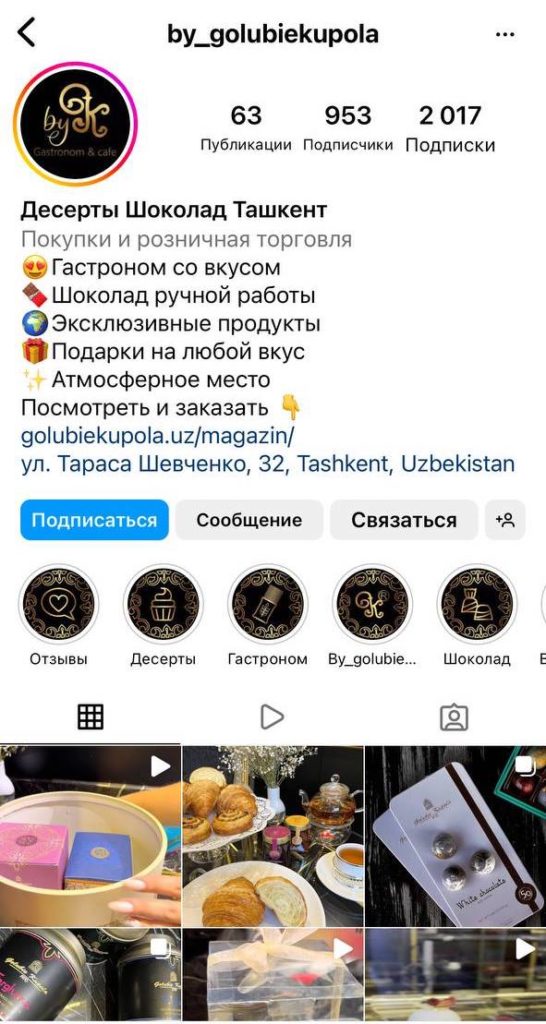Show suggested accounts via add-person icon
This screenshot has height=1024, width=546.
pyautogui.click(x=506, y=520)
